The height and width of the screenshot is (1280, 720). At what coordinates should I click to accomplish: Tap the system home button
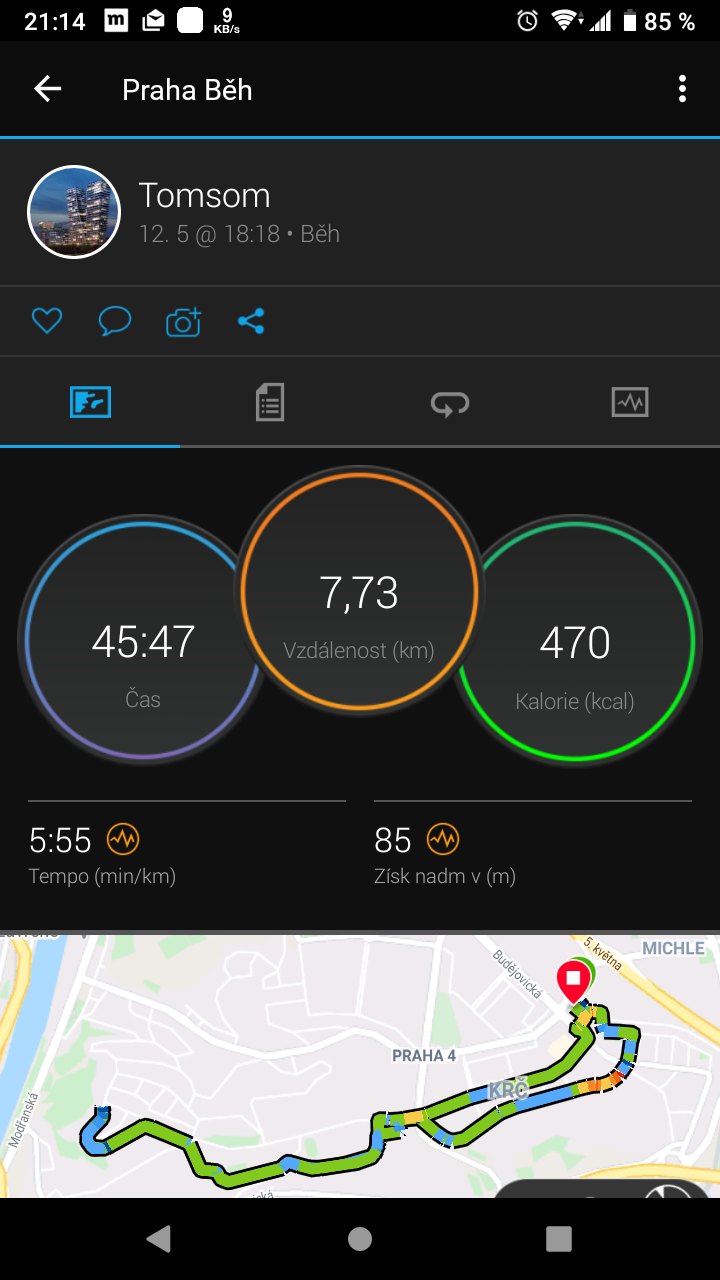(x=360, y=1239)
